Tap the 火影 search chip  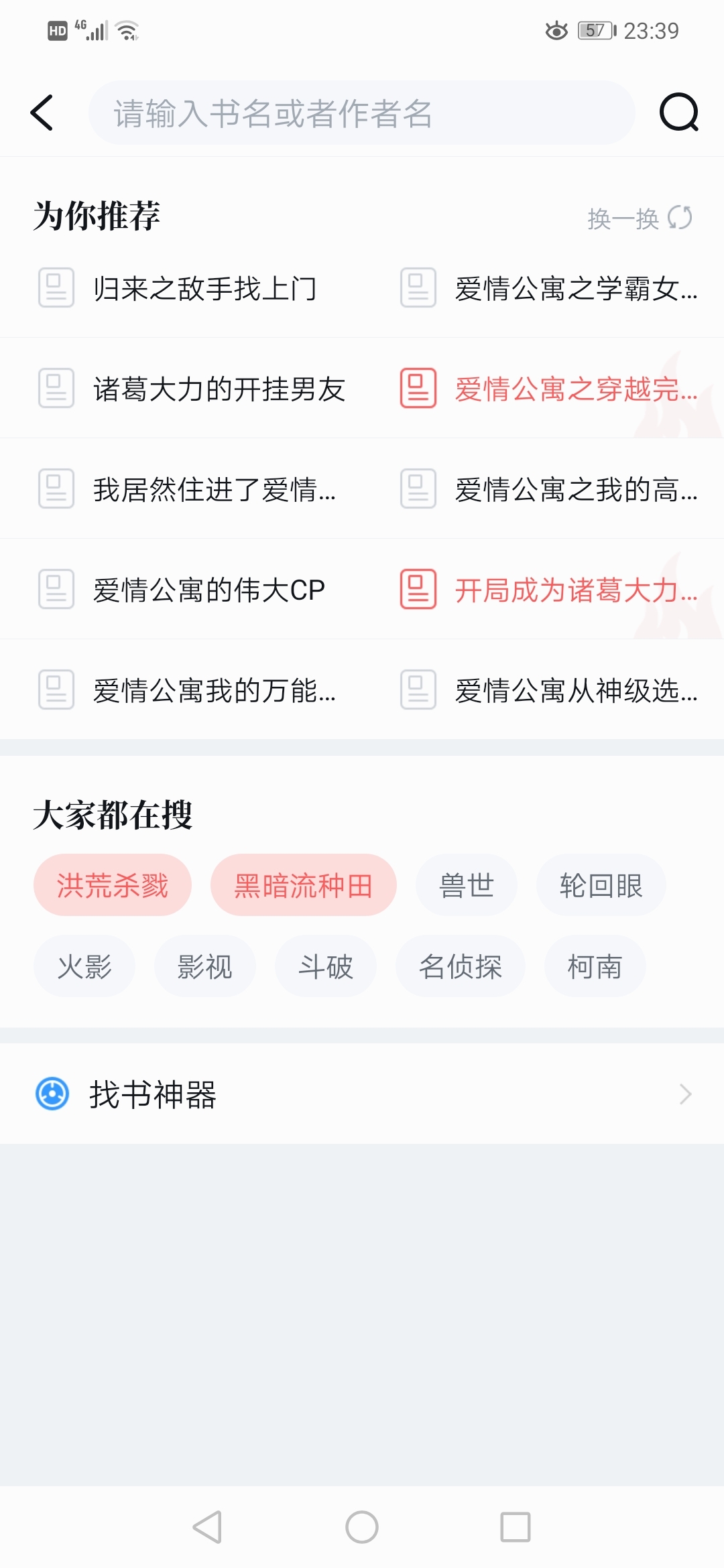pyautogui.click(x=84, y=966)
